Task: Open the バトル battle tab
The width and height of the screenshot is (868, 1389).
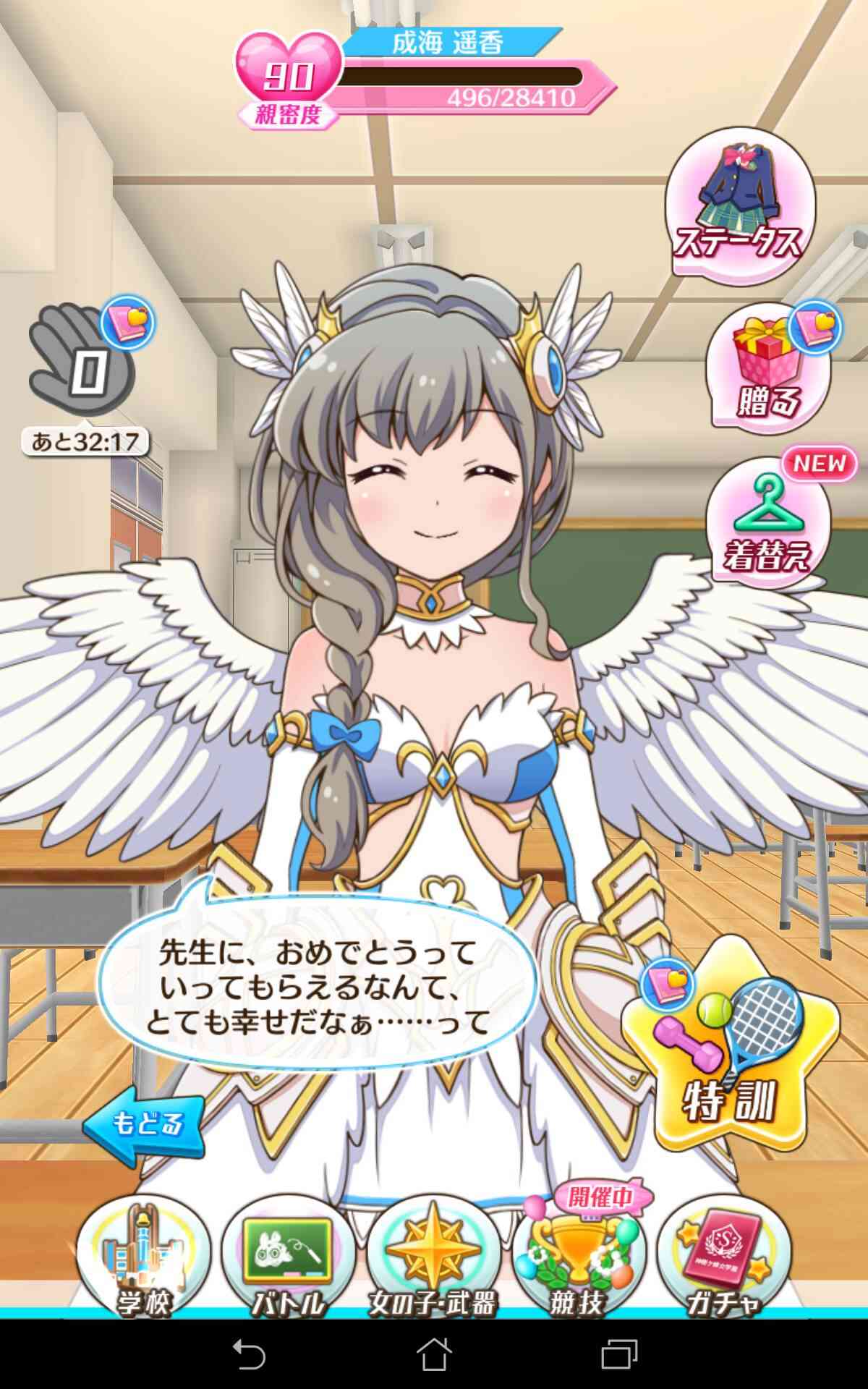Action: click(x=288, y=1257)
